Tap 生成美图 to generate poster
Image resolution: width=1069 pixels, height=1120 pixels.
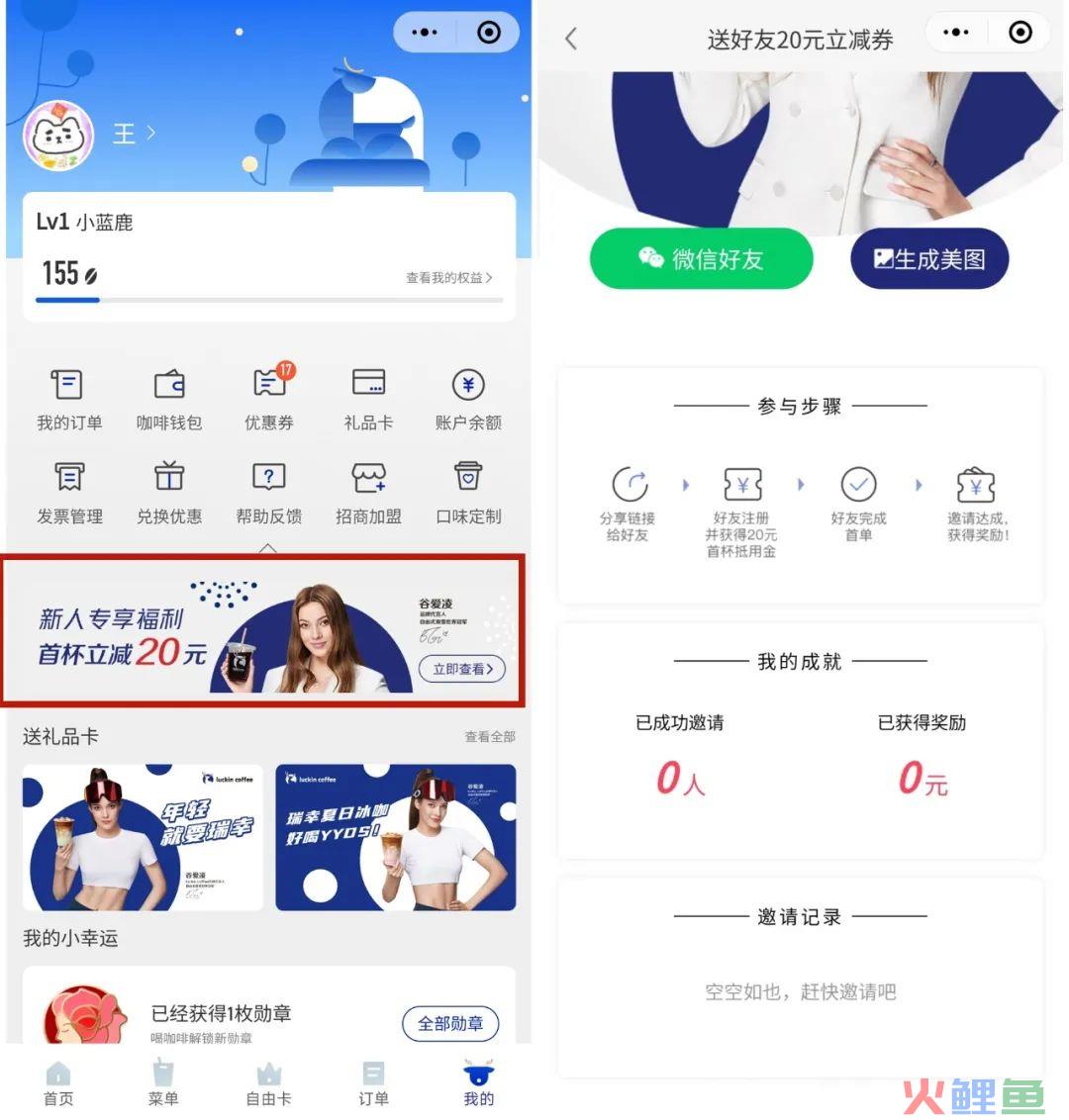928,259
